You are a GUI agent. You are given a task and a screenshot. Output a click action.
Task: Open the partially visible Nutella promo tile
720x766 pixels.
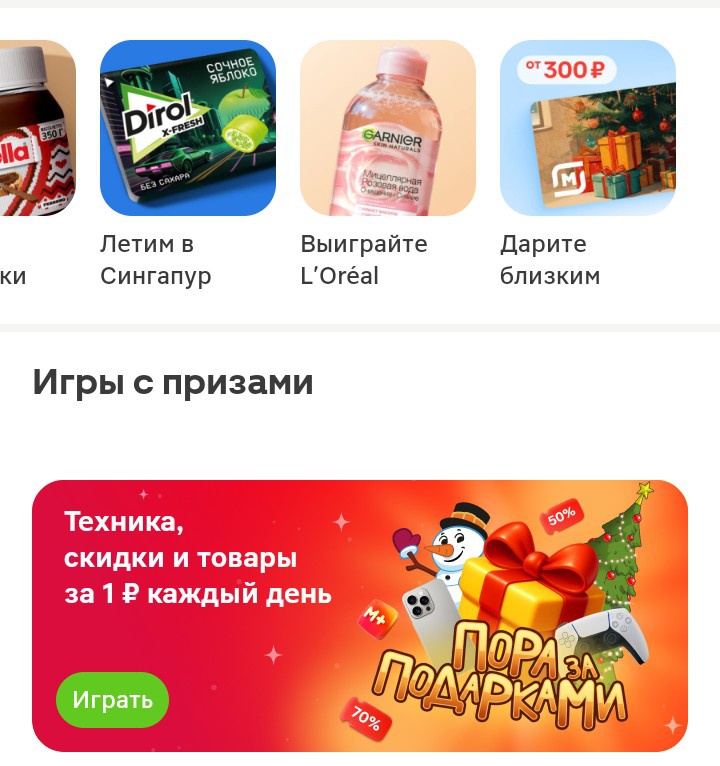point(36,128)
